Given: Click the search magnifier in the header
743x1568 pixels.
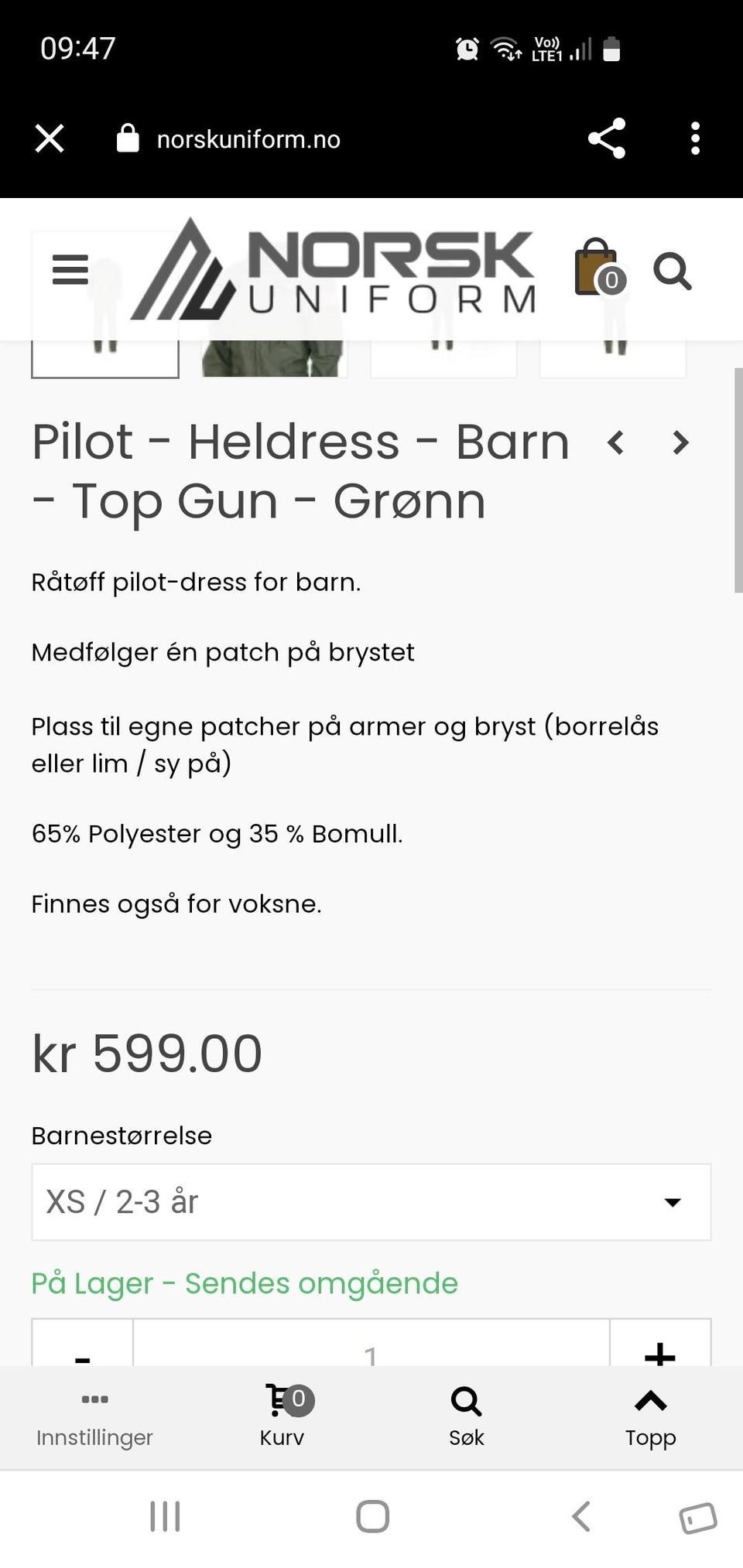Looking at the screenshot, I should click(x=673, y=272).
